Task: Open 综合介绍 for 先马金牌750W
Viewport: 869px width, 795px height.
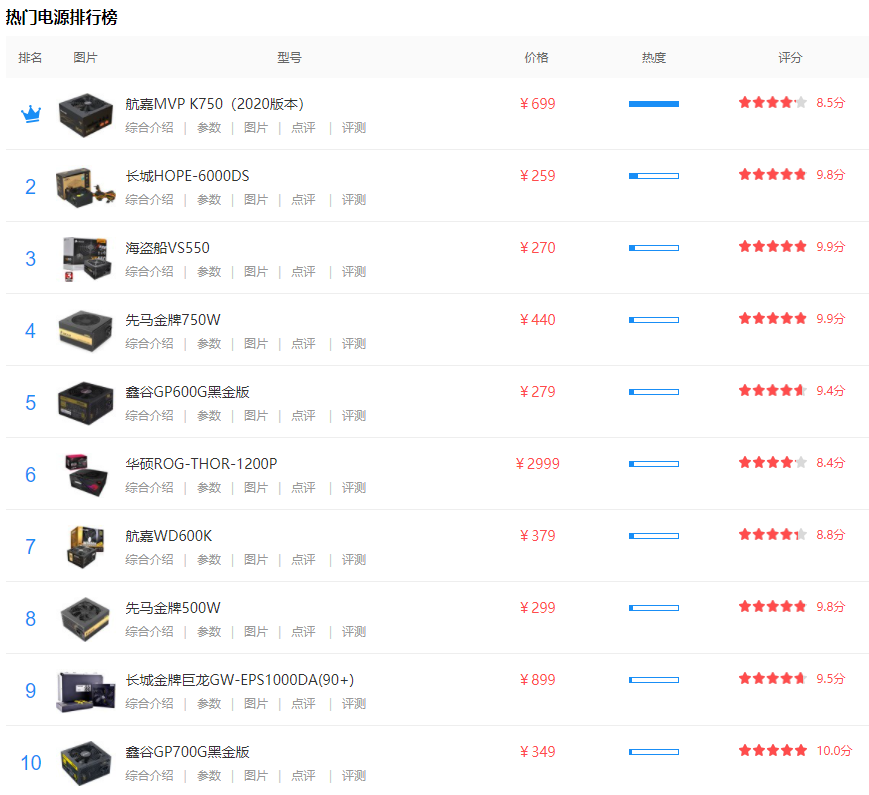Action: point(149,344)
